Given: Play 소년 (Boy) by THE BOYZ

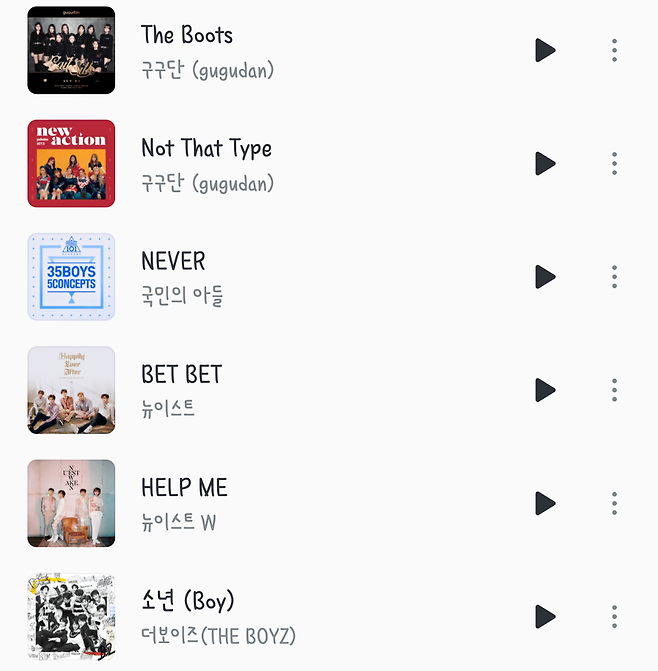Looking at the screenshot, I should coord(544,615).
